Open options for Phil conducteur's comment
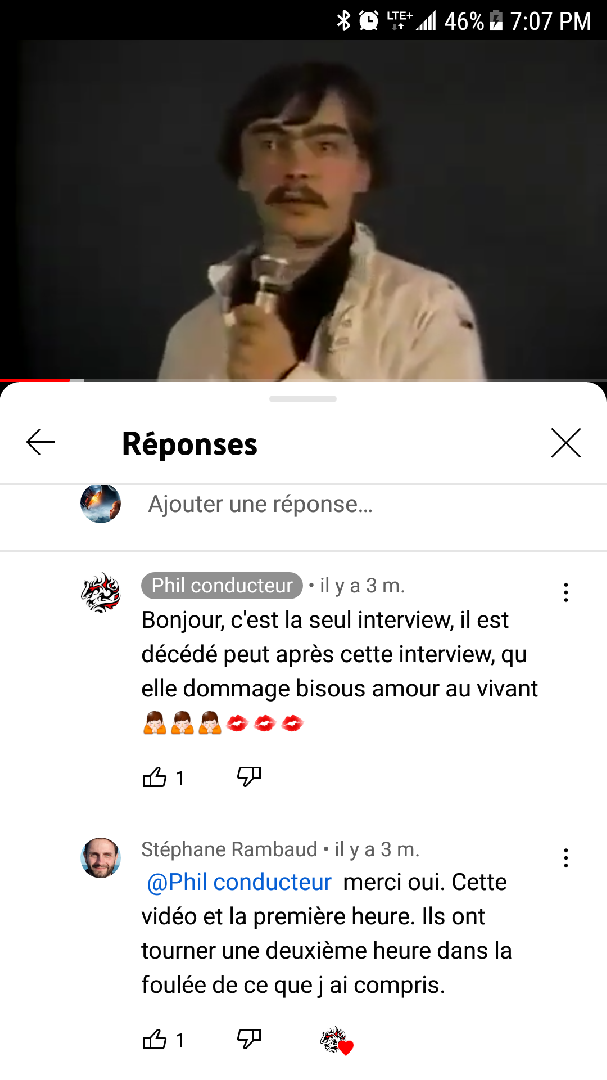This screenshot has height=1080, width=607. coord(566,592)
